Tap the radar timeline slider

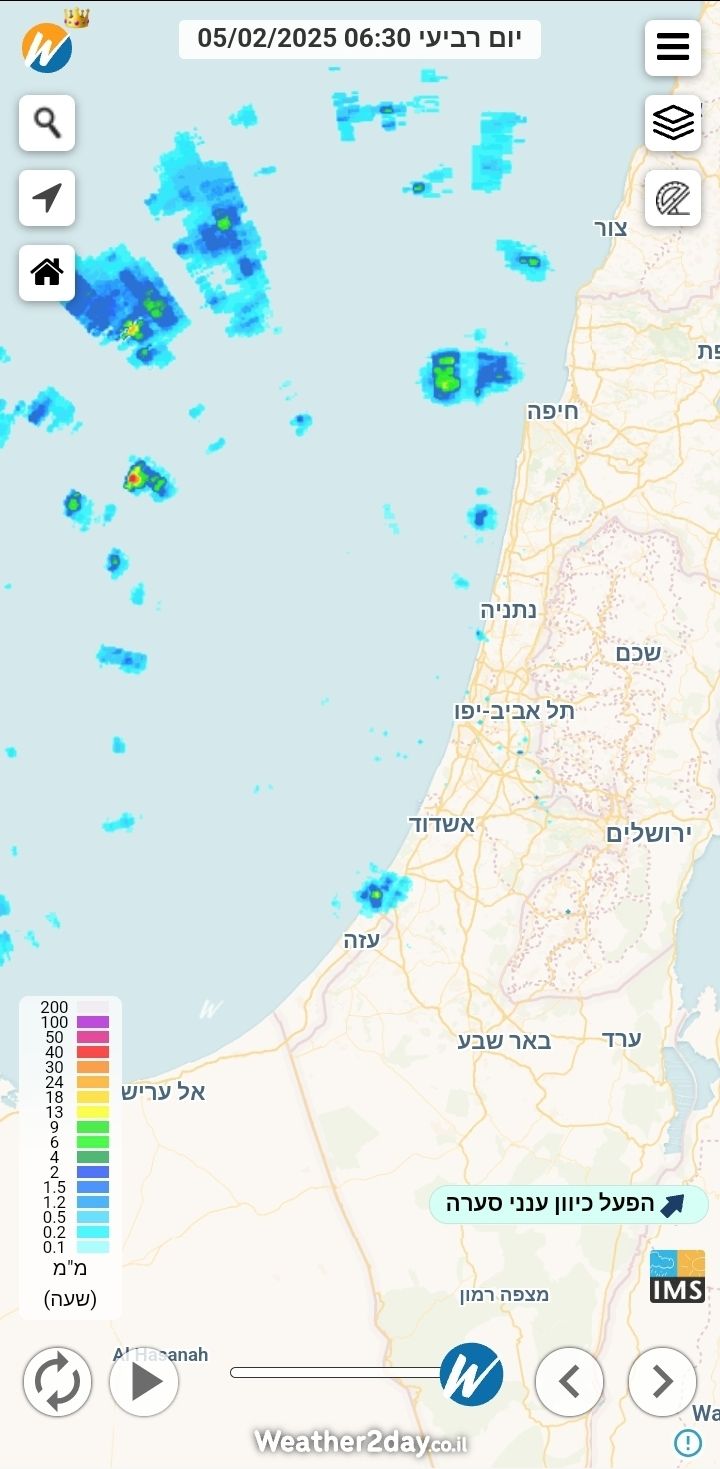coord(340,1373)
